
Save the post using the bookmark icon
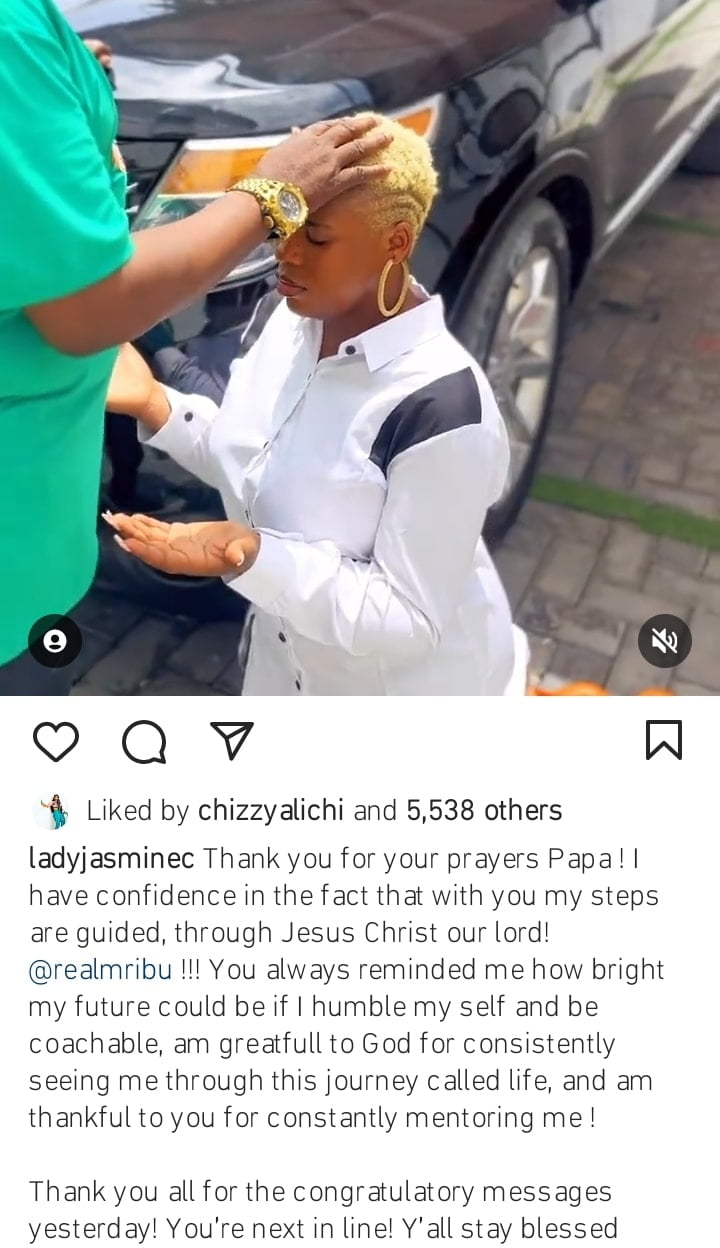tap(663, 740)
